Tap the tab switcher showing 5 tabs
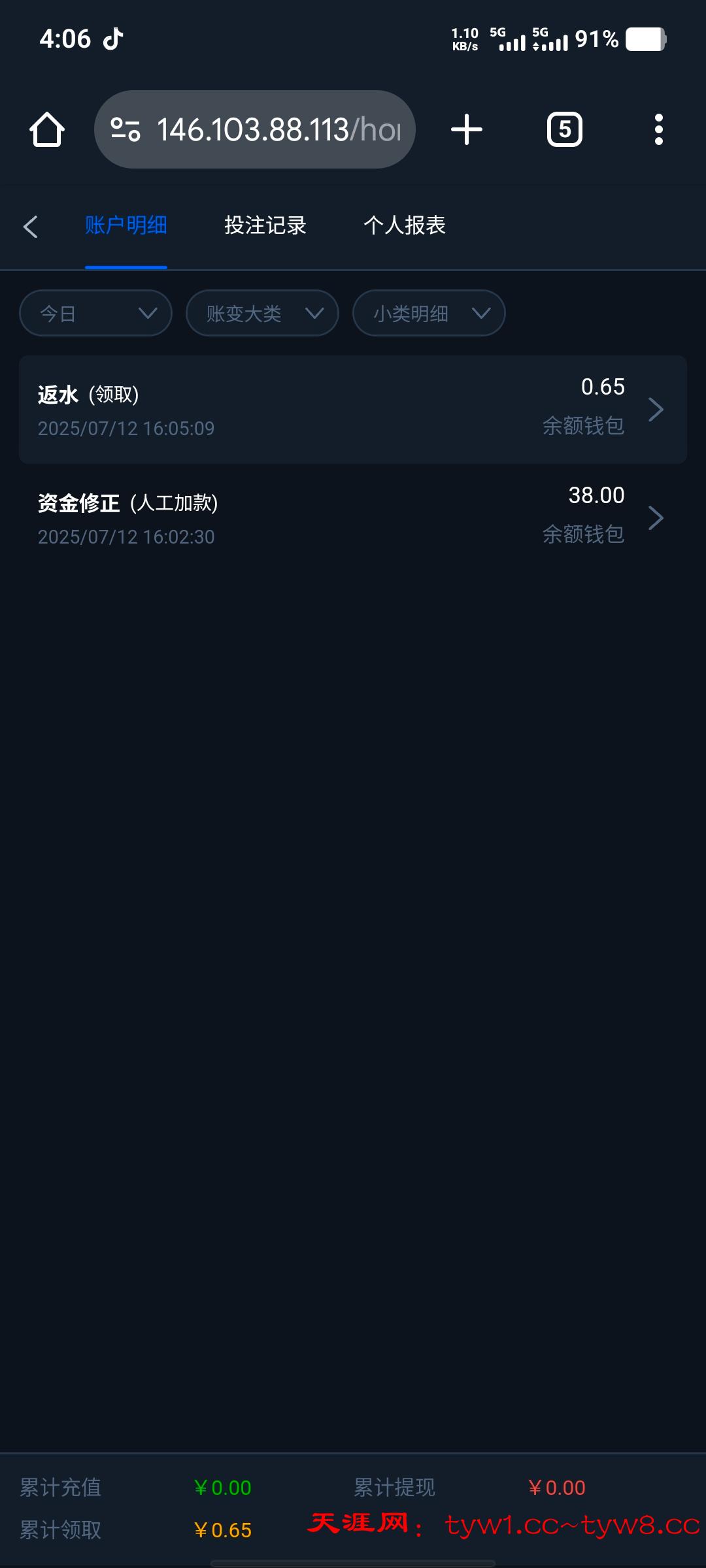The image size is (706, 1568). tap(564, 129)
